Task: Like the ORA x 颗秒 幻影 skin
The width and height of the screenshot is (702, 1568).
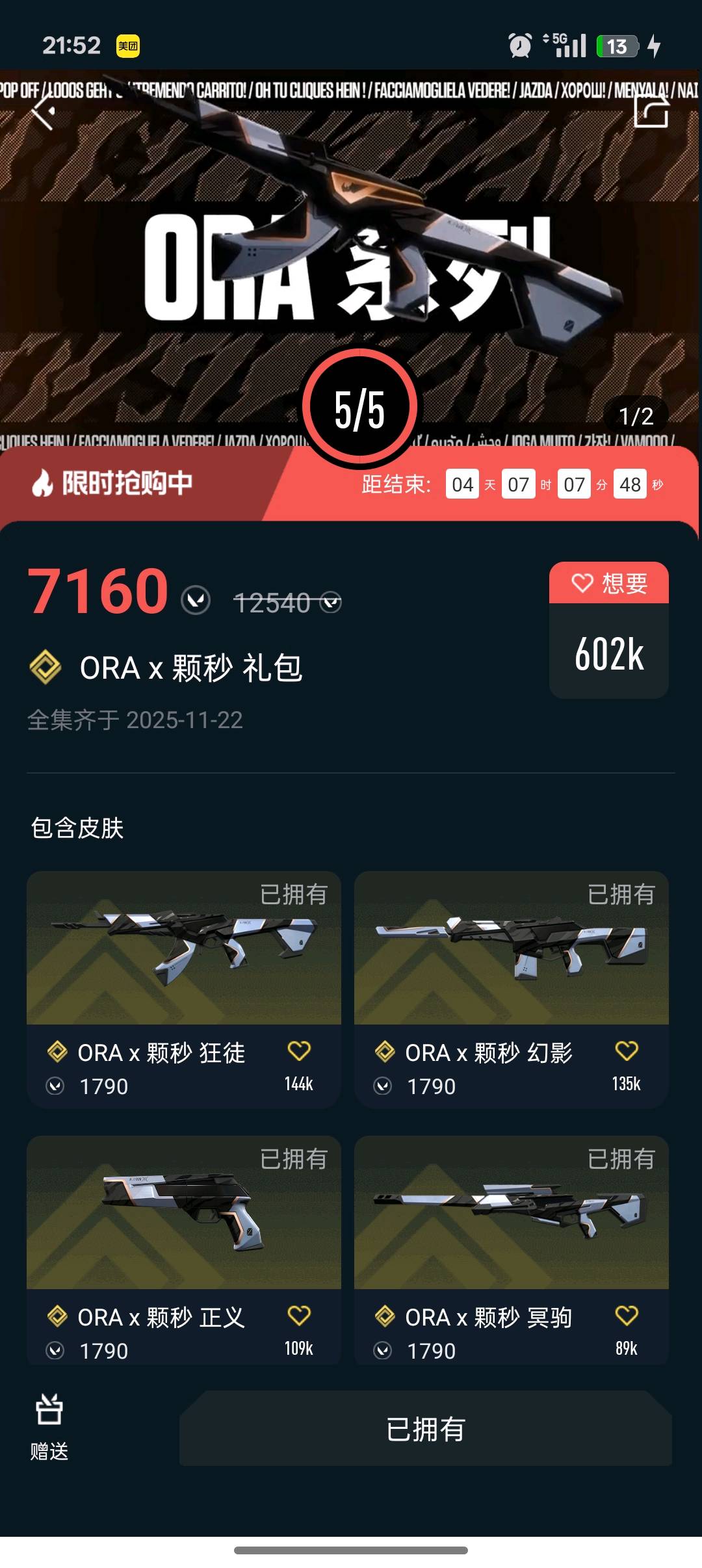Action: pos(627,1051)
